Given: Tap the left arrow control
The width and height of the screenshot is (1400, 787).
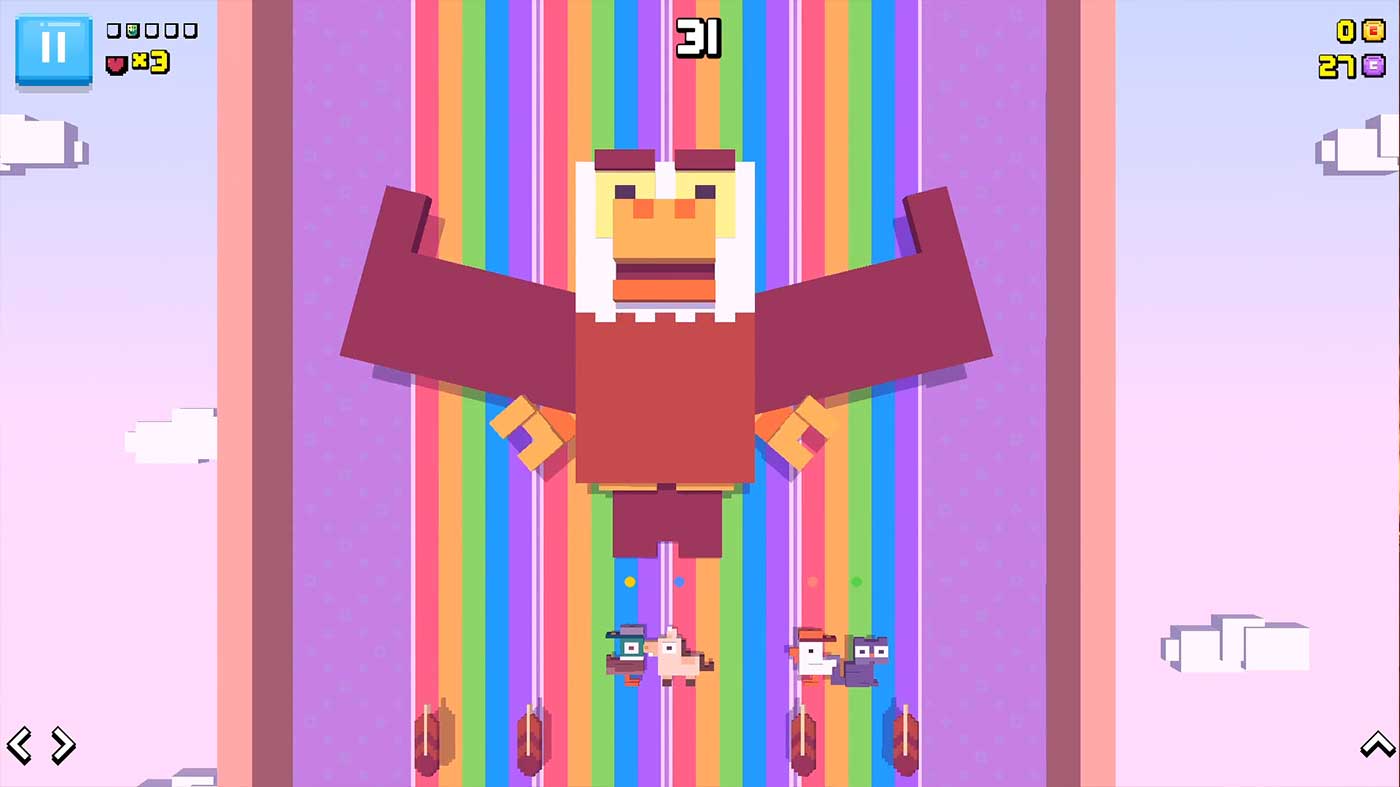Looking at the screenshot, I should point(20,745).
